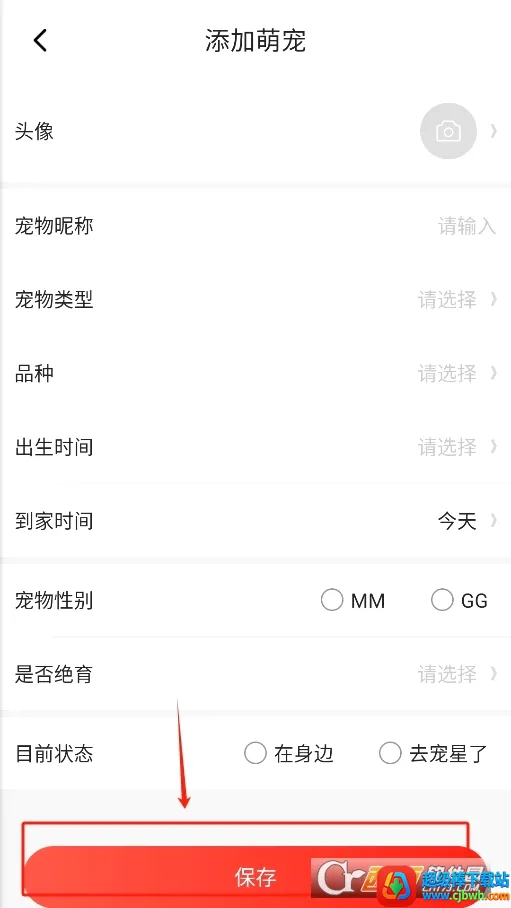
Task: Select MM as pet gender
Action: 353,601
